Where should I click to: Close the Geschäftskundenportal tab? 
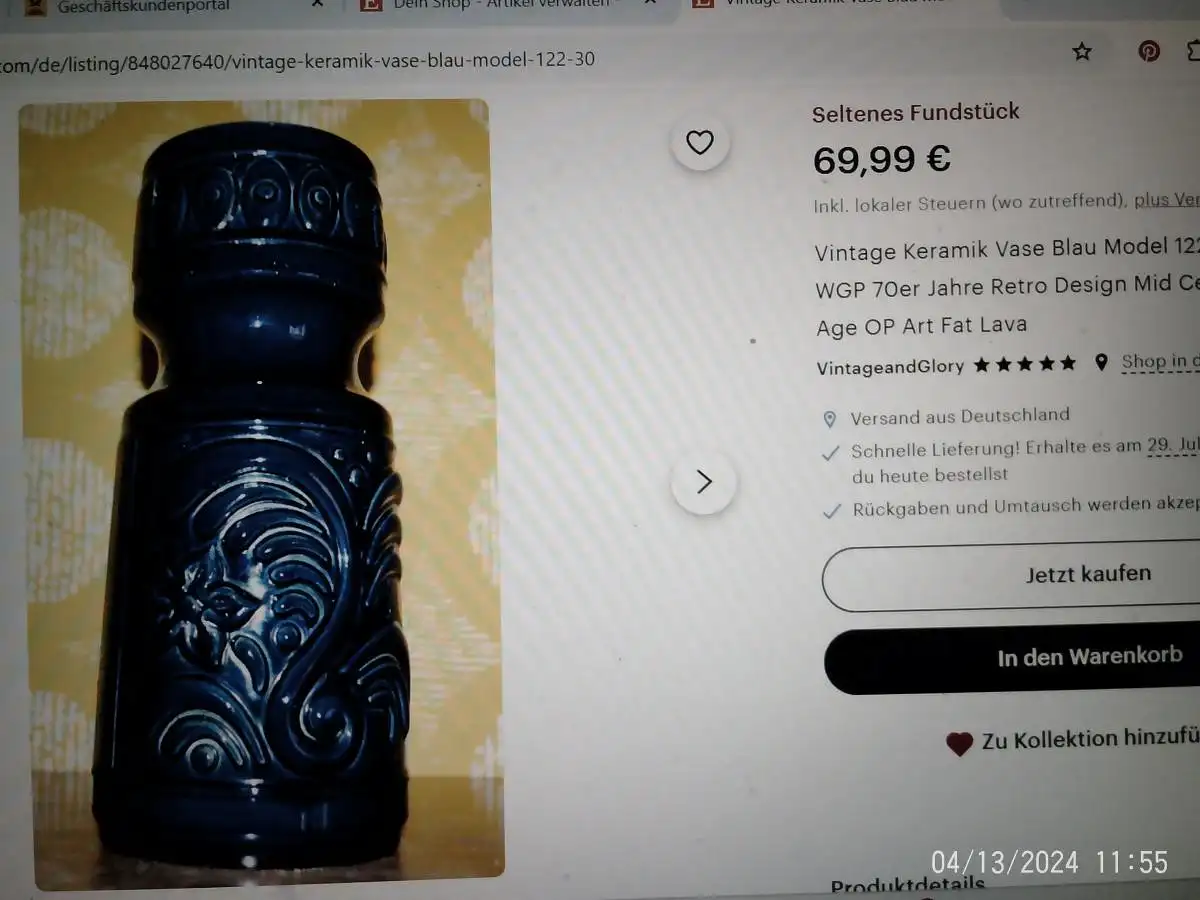317,5
